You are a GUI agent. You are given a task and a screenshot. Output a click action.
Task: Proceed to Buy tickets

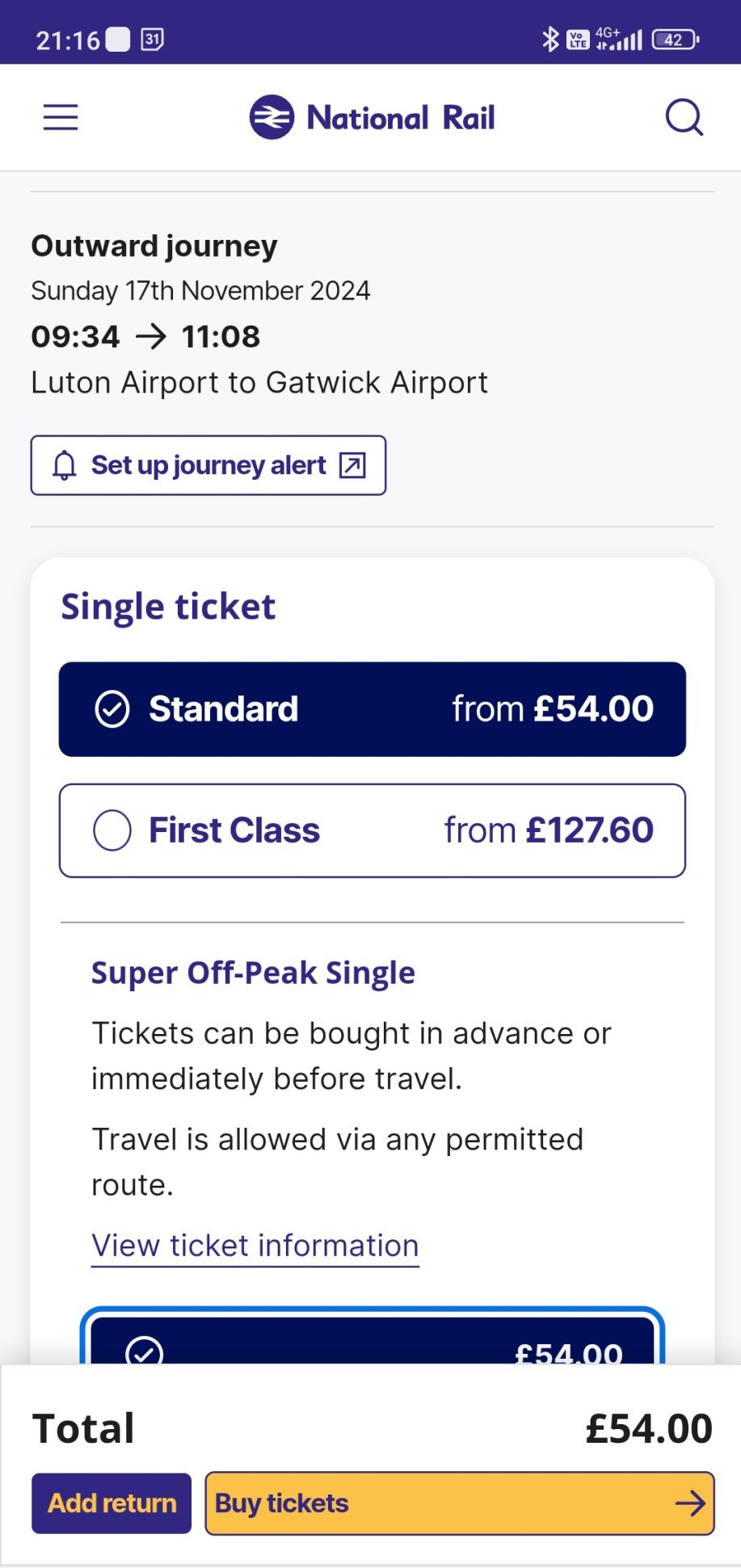460,1503
